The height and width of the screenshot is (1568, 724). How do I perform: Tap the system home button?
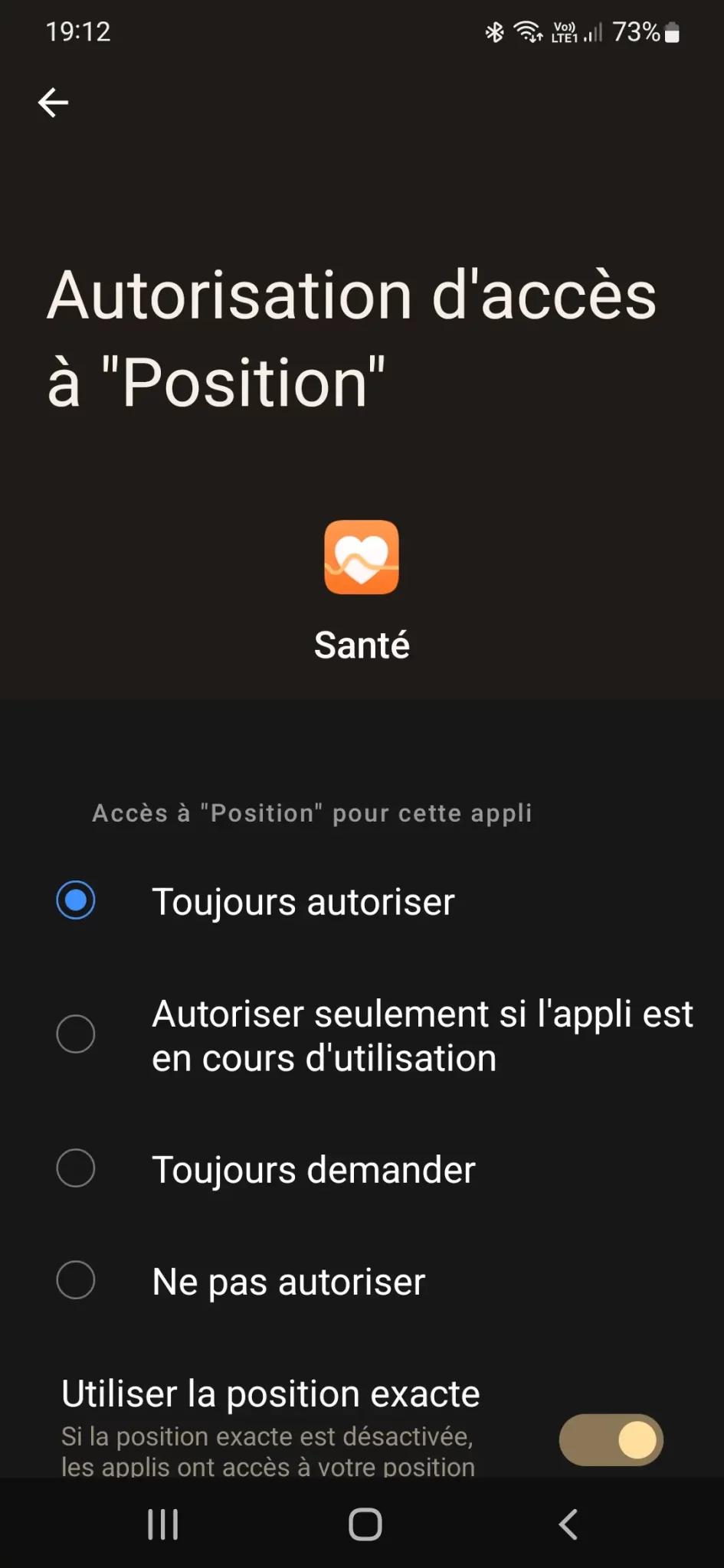tap(365, 1524)
